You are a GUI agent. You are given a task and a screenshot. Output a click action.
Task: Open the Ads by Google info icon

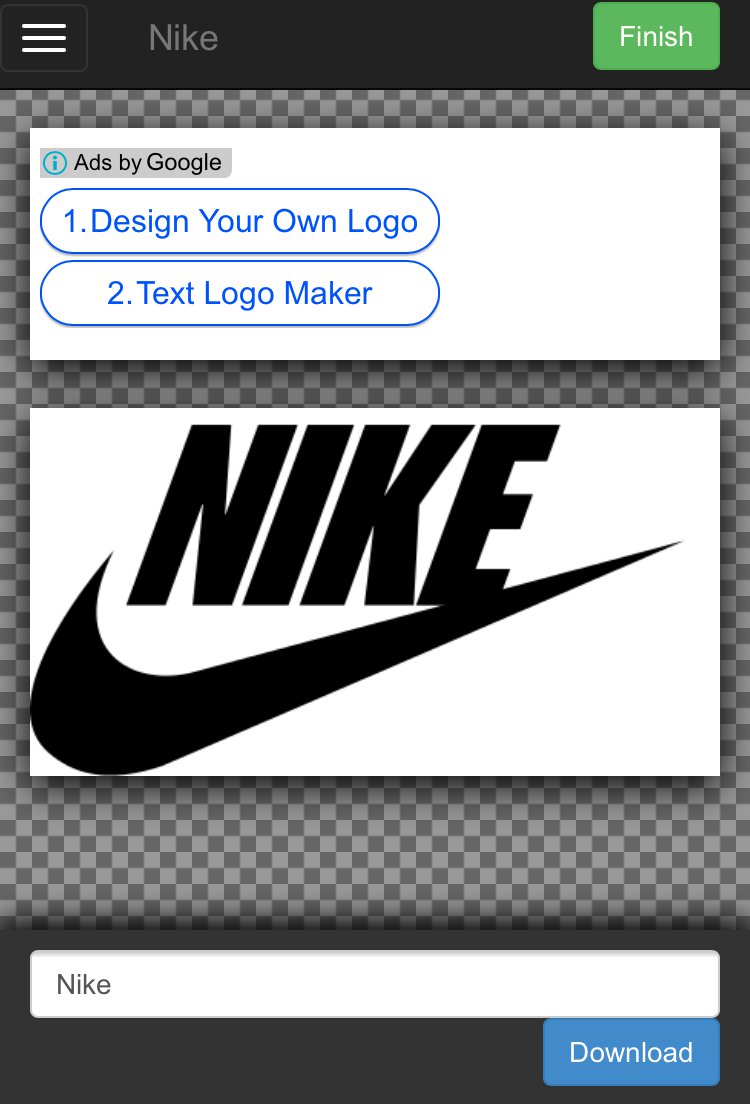[55, 163]
